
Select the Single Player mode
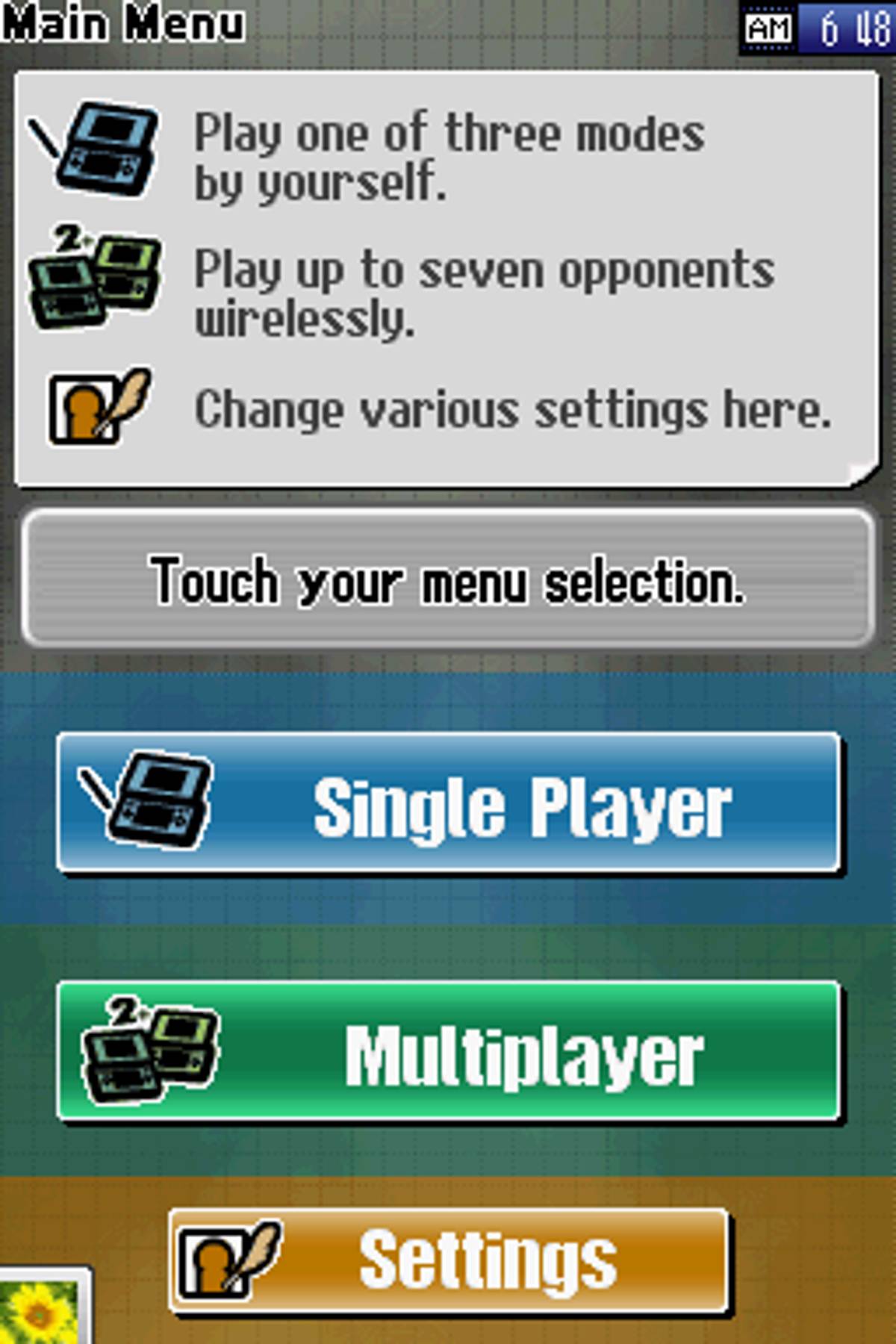pyautogui.click(x=448, y=803)
